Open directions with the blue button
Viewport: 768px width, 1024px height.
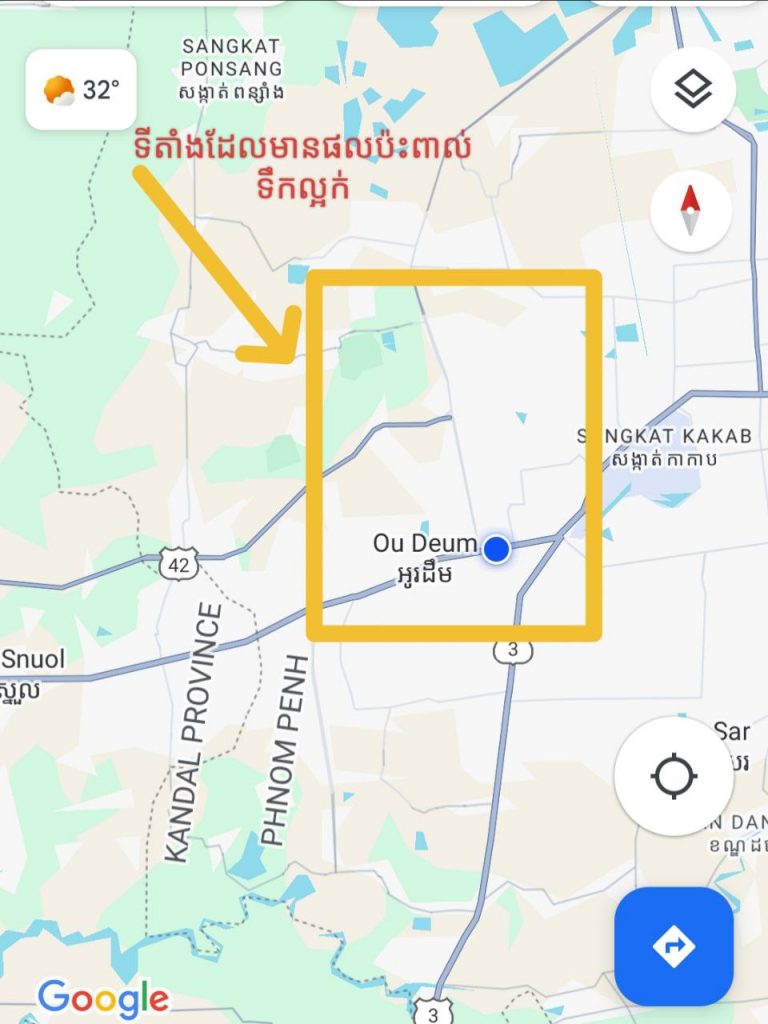(673, 945)
